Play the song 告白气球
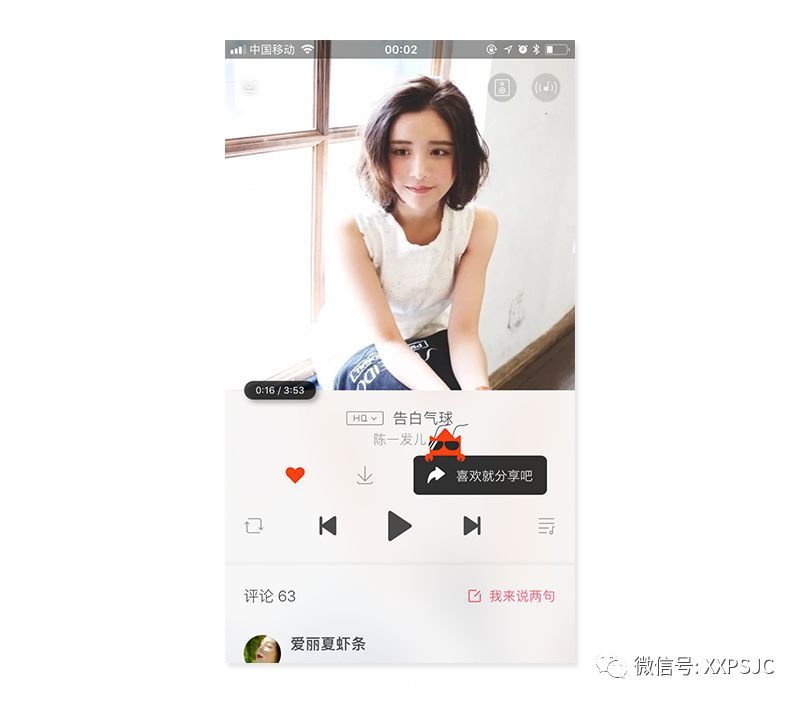This screenshot has height=701, width=800. (x=399, y=525)
